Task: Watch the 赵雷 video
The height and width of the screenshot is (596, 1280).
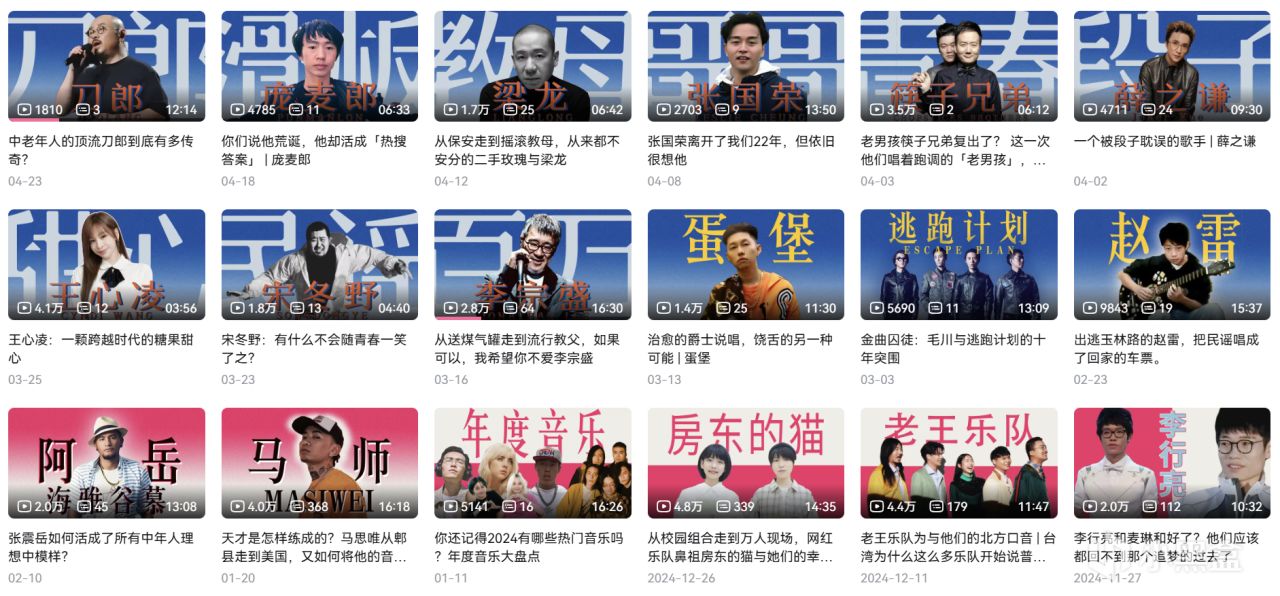Action: [x=1171, y=263]
